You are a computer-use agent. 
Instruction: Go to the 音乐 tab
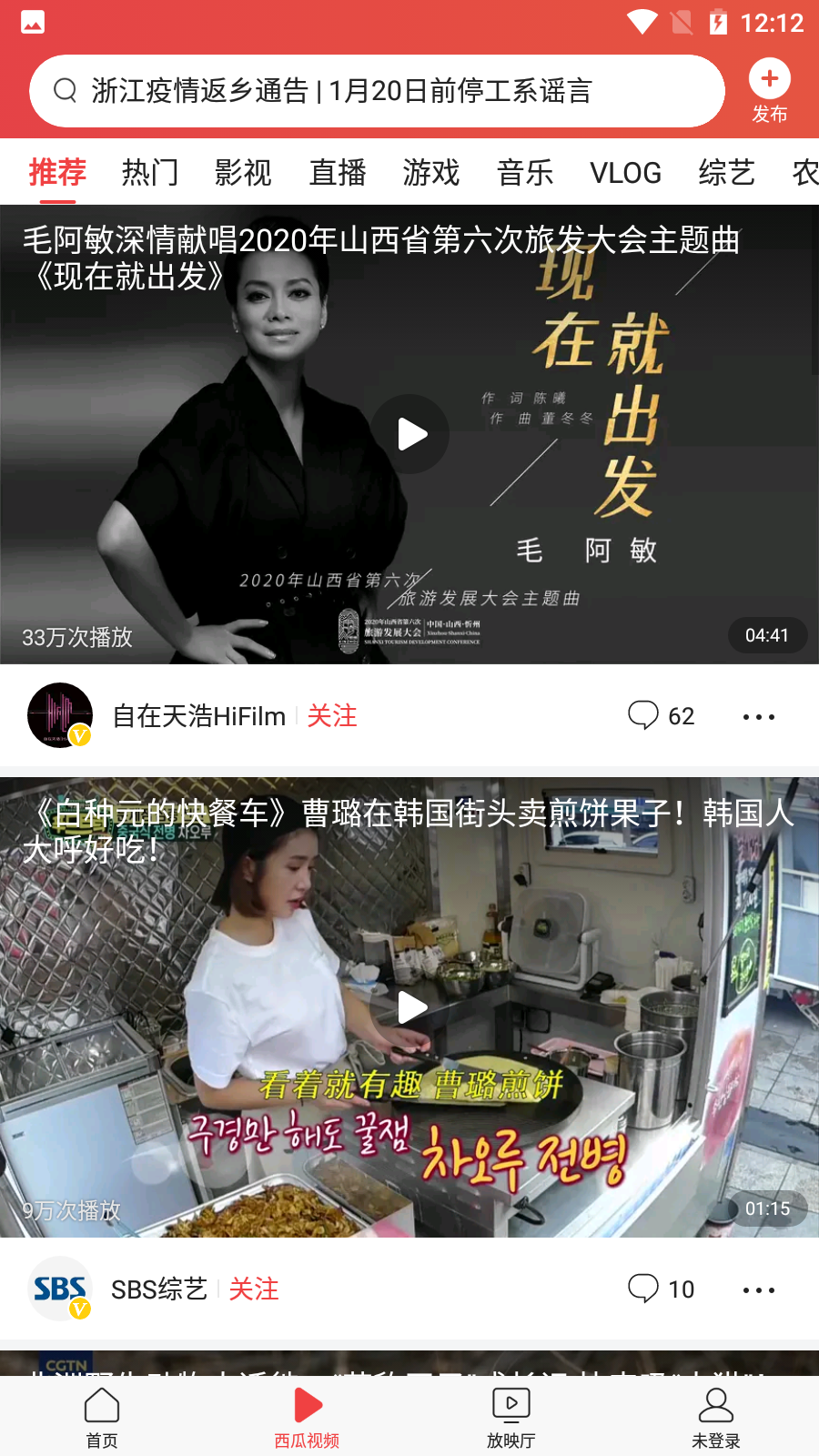[525, 172]
